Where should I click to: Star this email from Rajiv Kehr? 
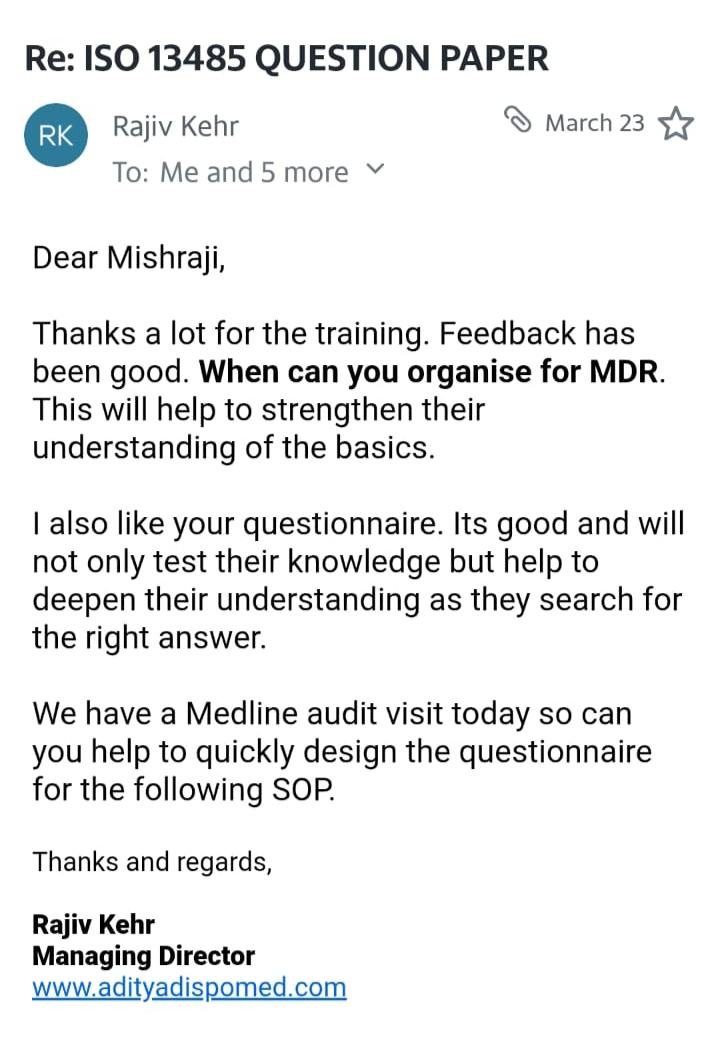pos(676,125)
